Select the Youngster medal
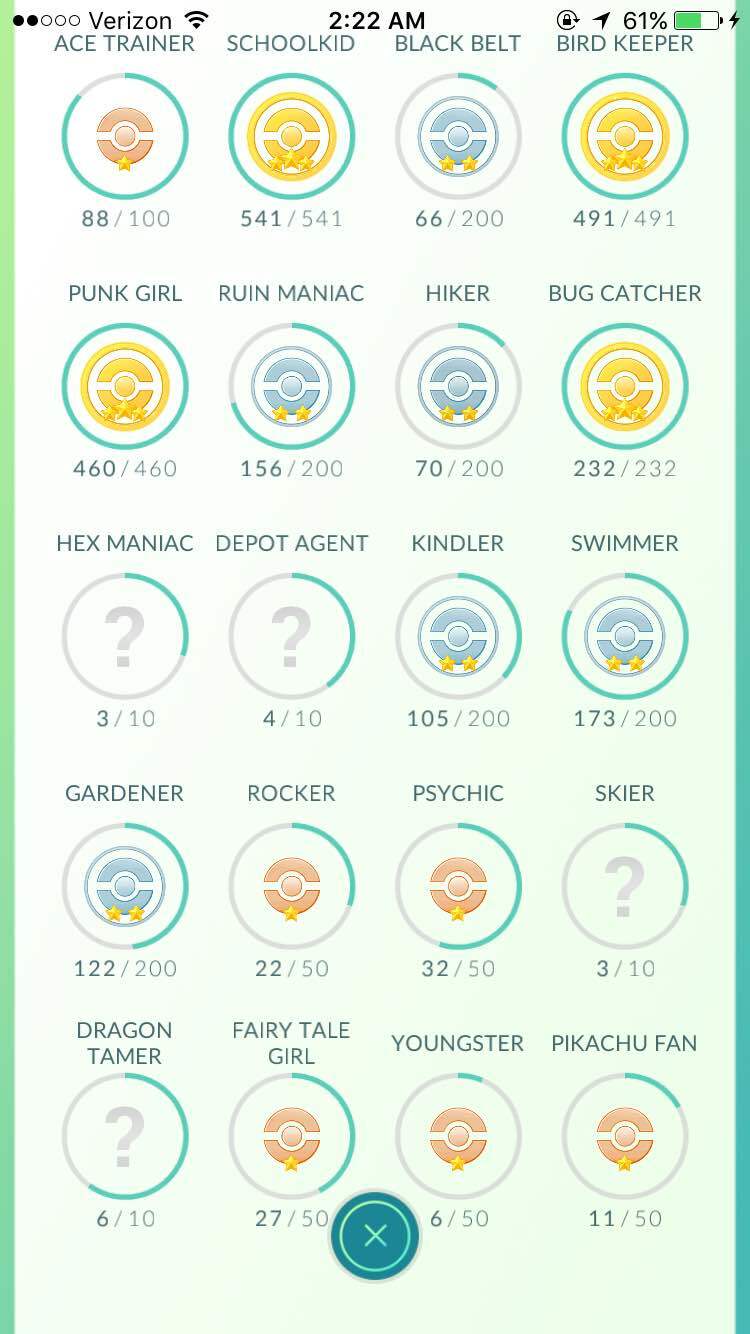 (x=458, y=1135)
